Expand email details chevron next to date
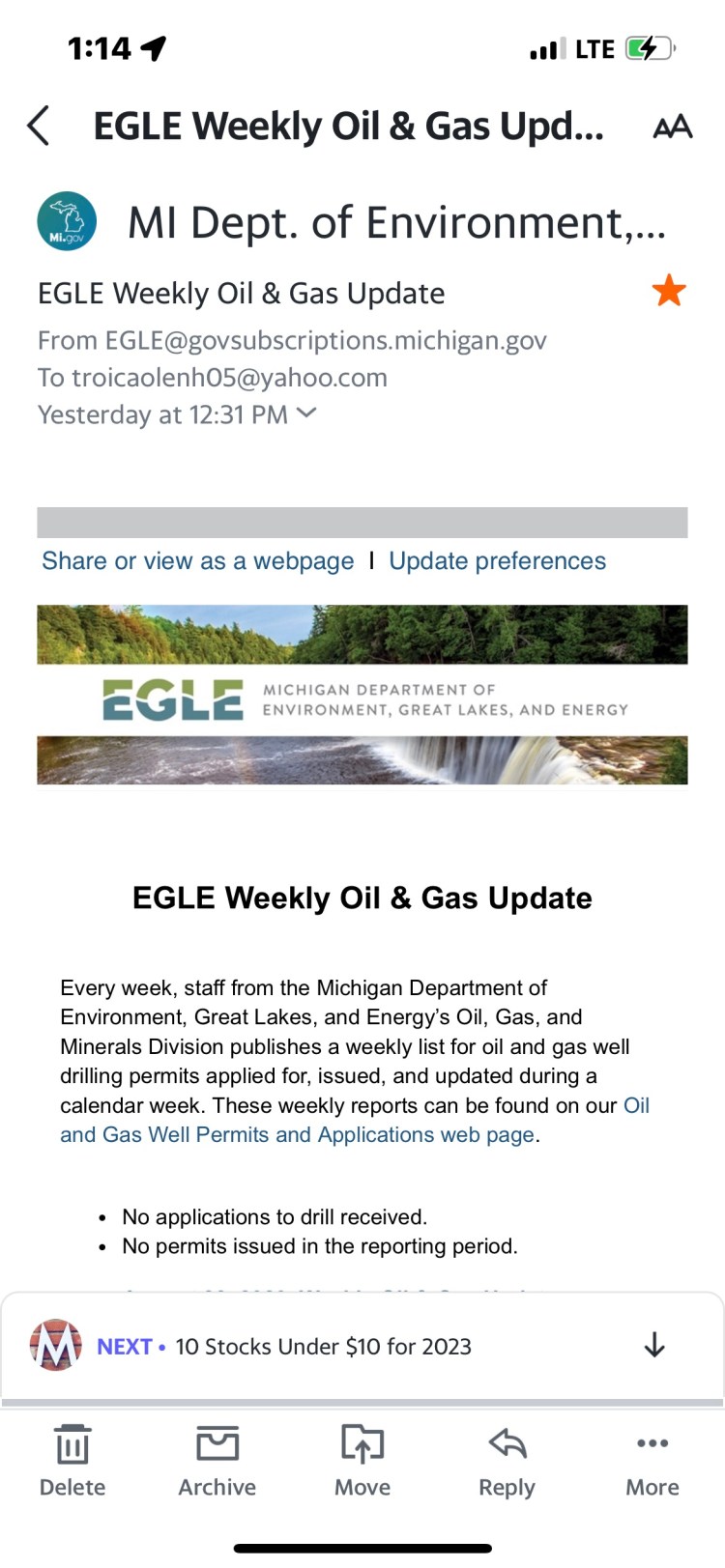Screen dimensions: 725x1568 click(x=306, y=413)
